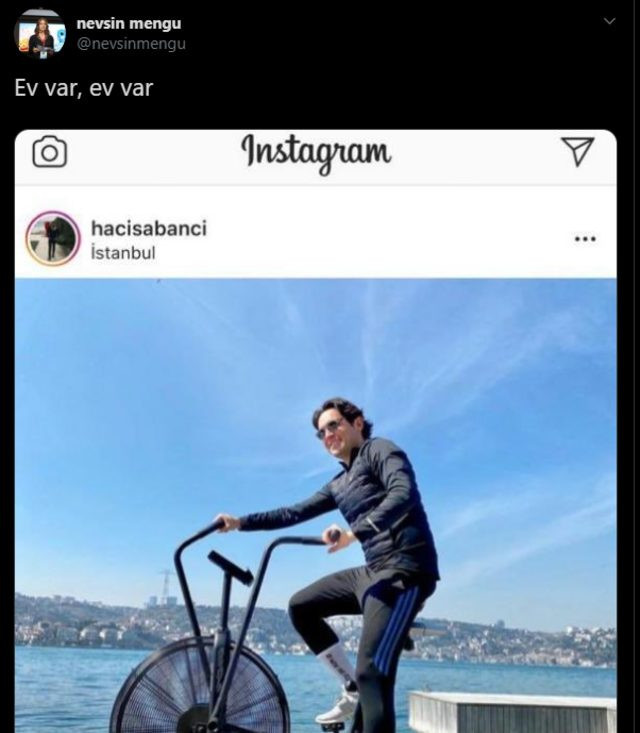640x733 pixels.
Task: Open the attached image in the tweet
Action: click(315, 430)
